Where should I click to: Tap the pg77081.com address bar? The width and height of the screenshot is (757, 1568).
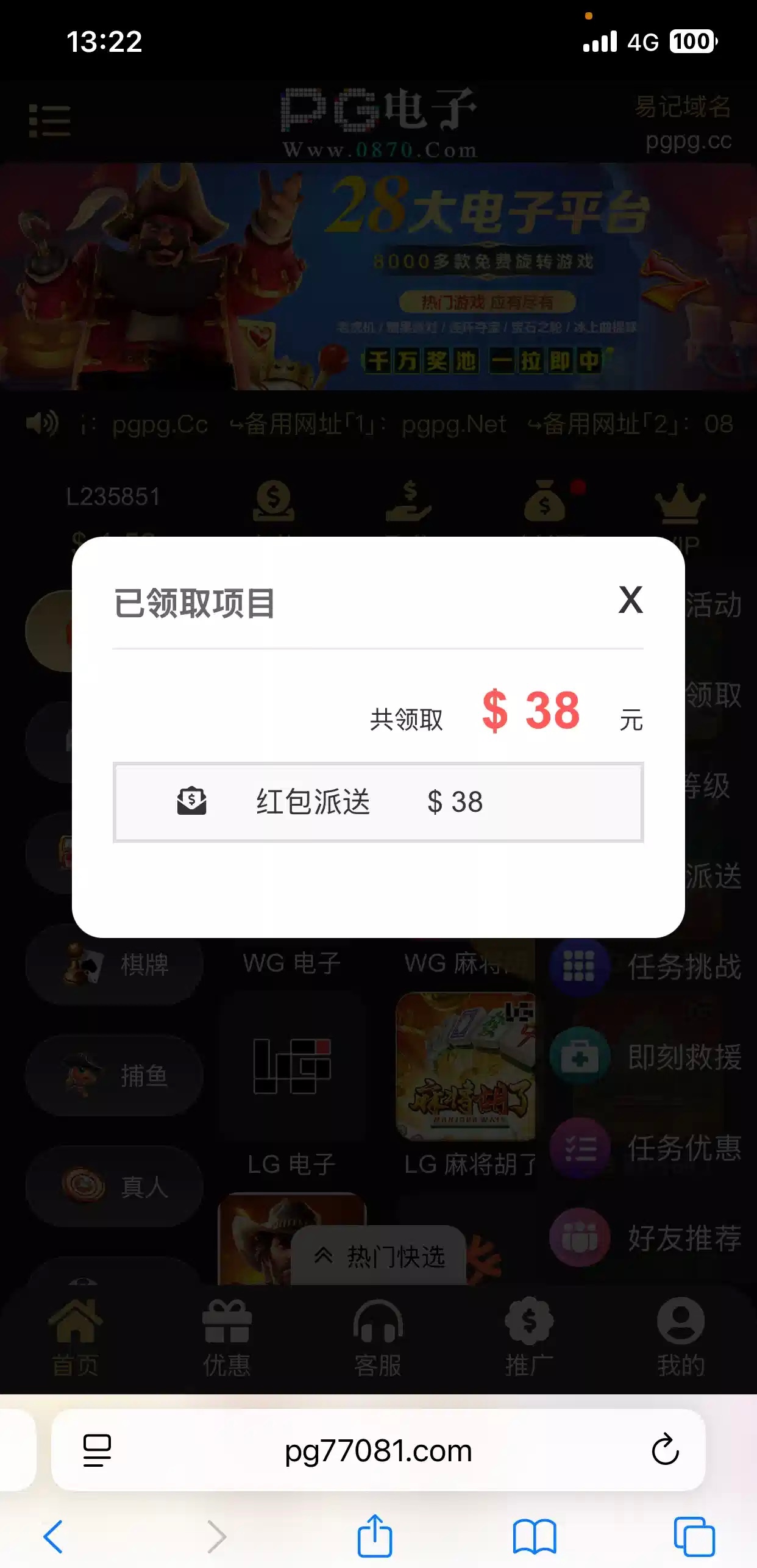tap(378, 1450)
